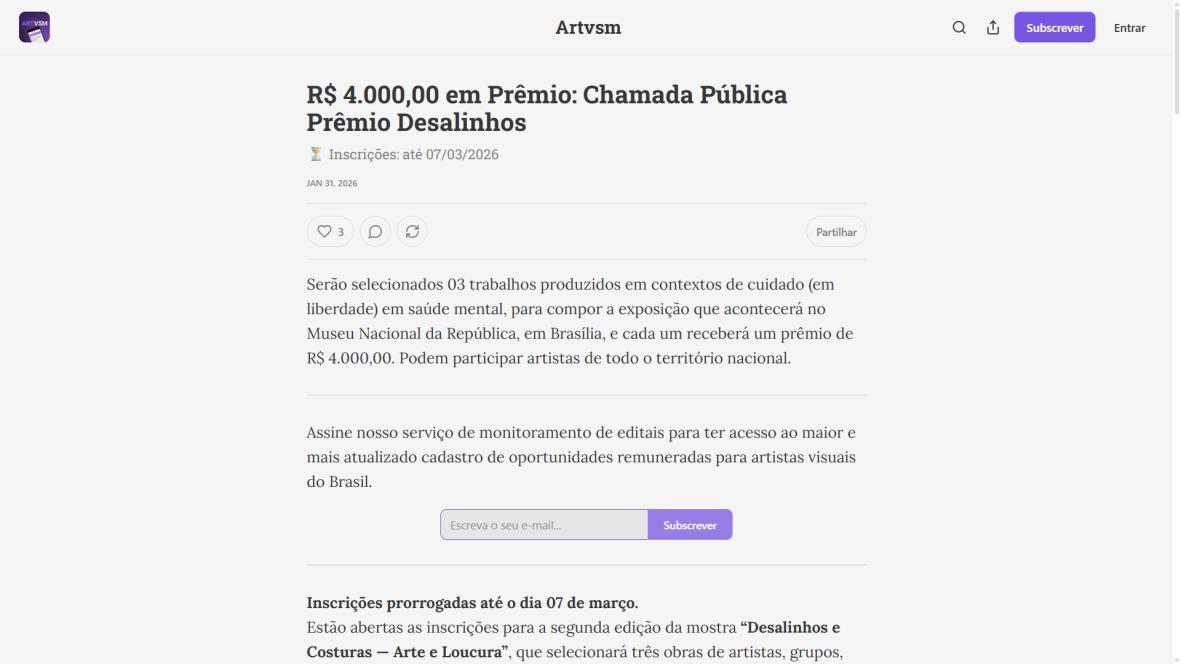Restack this post with the circular arrows icon
This screenshot has height=664, width=1181.
click(x=412, y=232)
